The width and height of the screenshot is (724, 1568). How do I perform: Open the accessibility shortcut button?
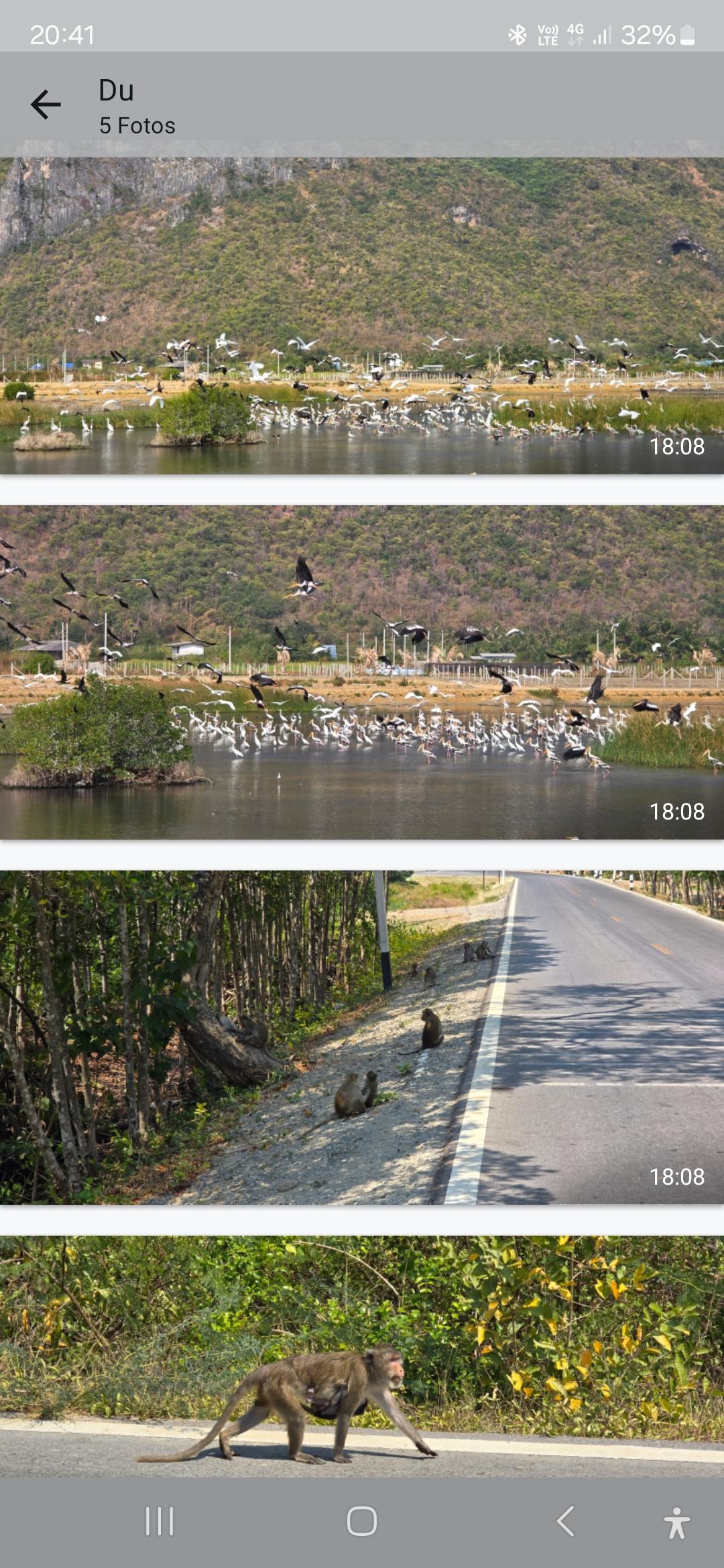pyautogui.click(x=677, y=1522)
